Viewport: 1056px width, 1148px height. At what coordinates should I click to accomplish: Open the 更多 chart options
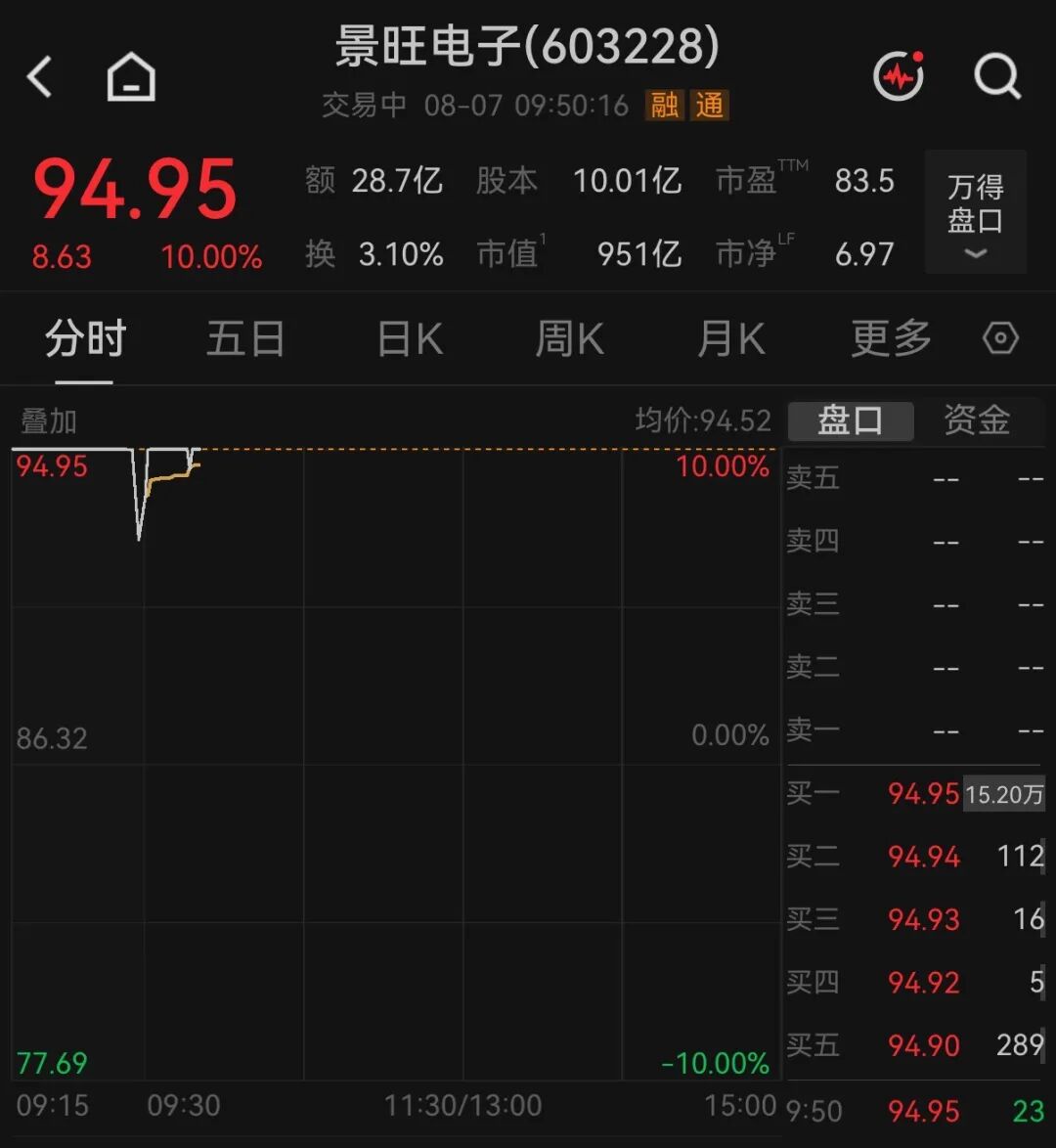891,339
